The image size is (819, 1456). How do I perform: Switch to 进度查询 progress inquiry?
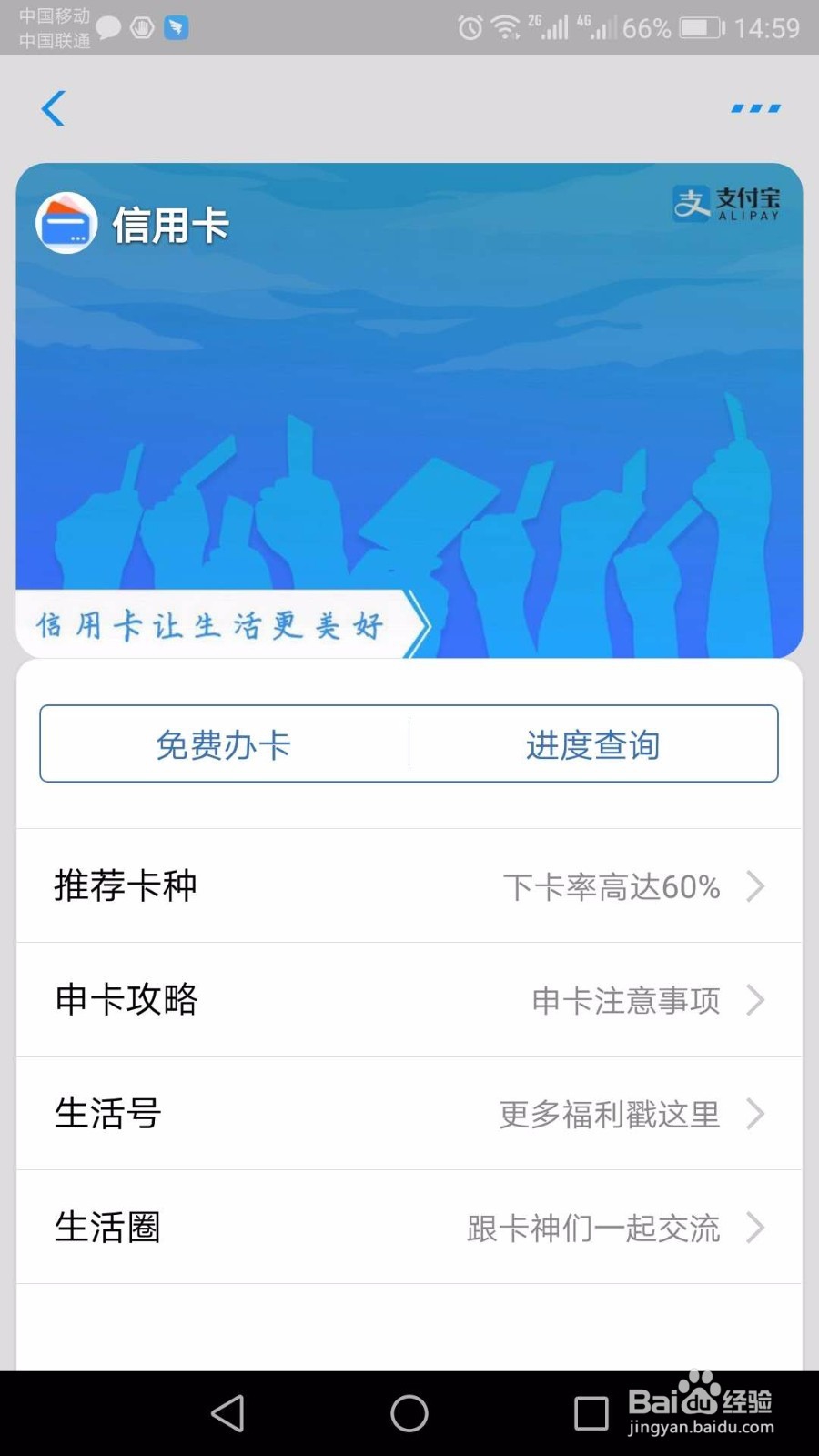[x=592, y=743]
